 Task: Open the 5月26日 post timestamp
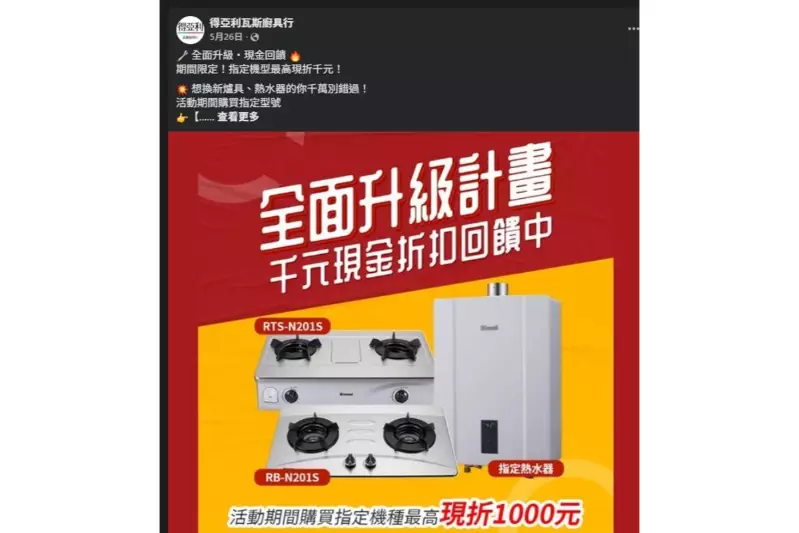pos(221,37)
